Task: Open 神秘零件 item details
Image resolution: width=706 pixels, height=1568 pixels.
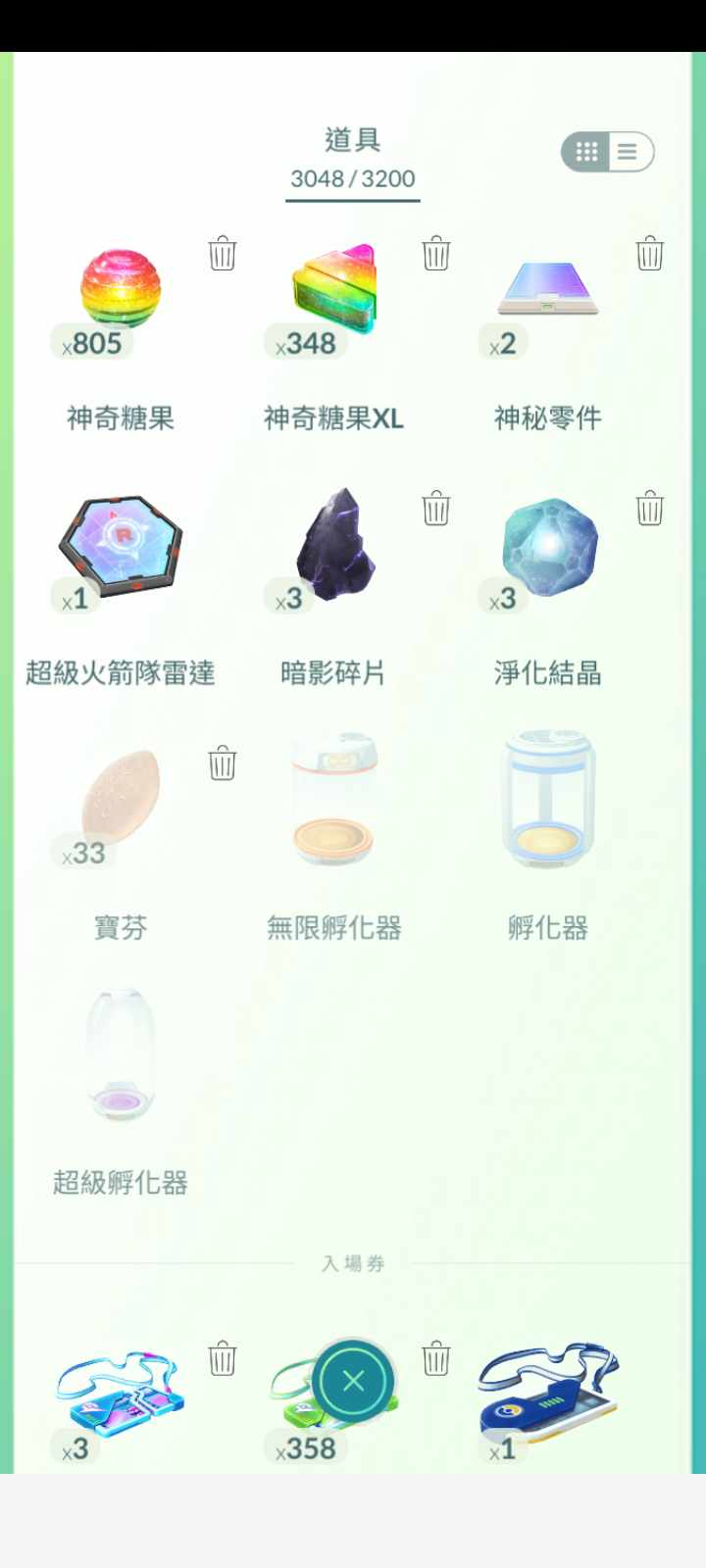Action: coord(548,291)
